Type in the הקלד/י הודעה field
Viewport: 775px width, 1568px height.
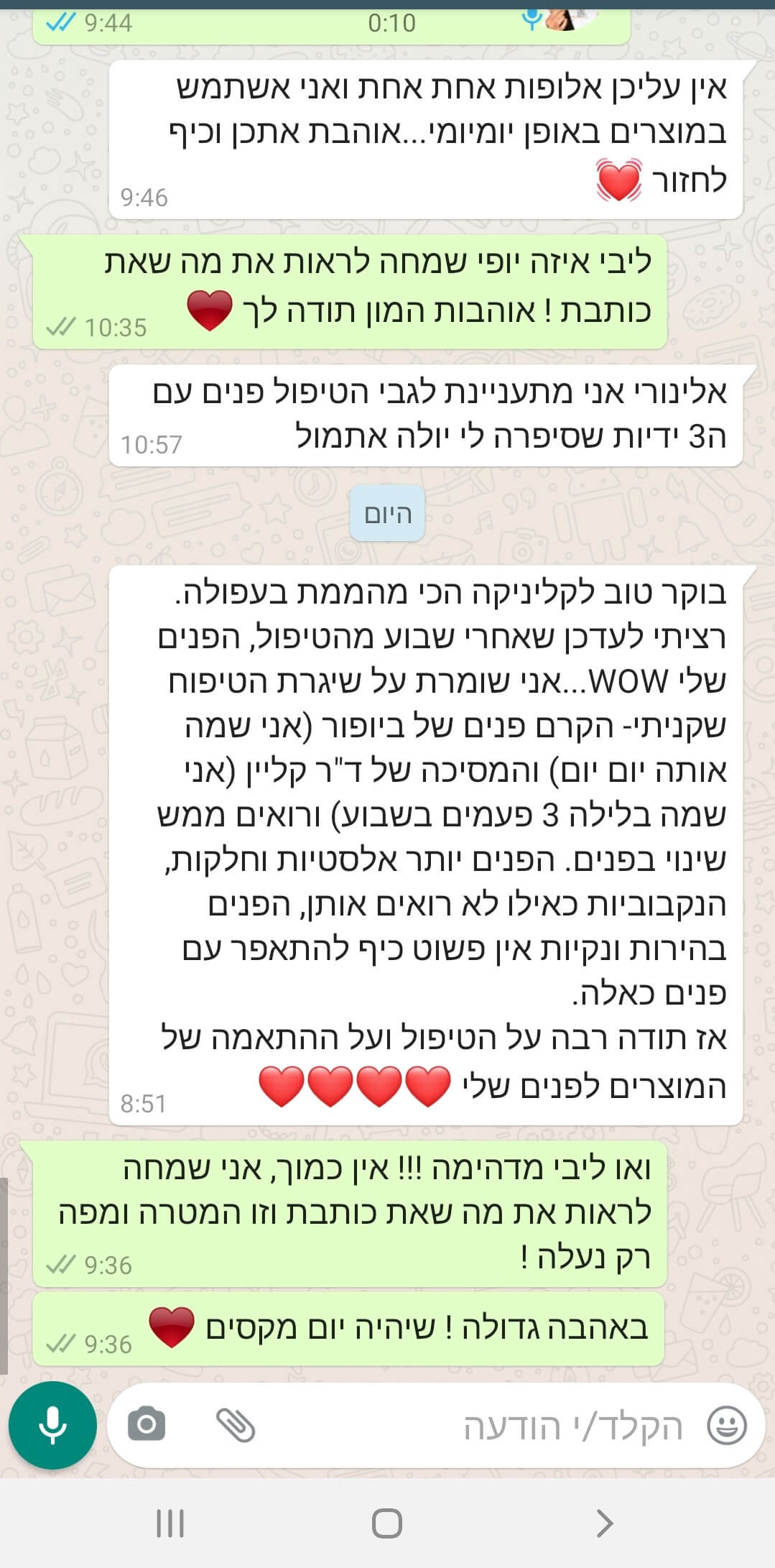pyautogui.click(x=474, y=1426)
